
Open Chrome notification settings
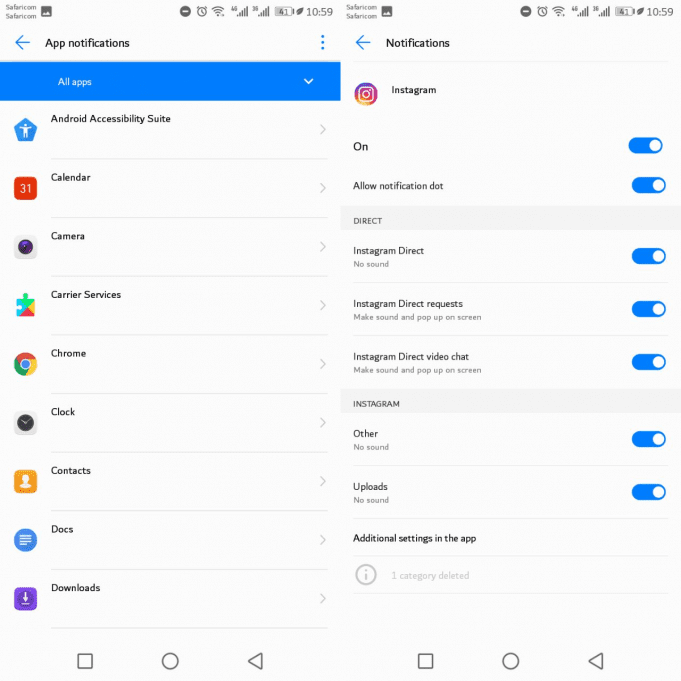(170, 364)
